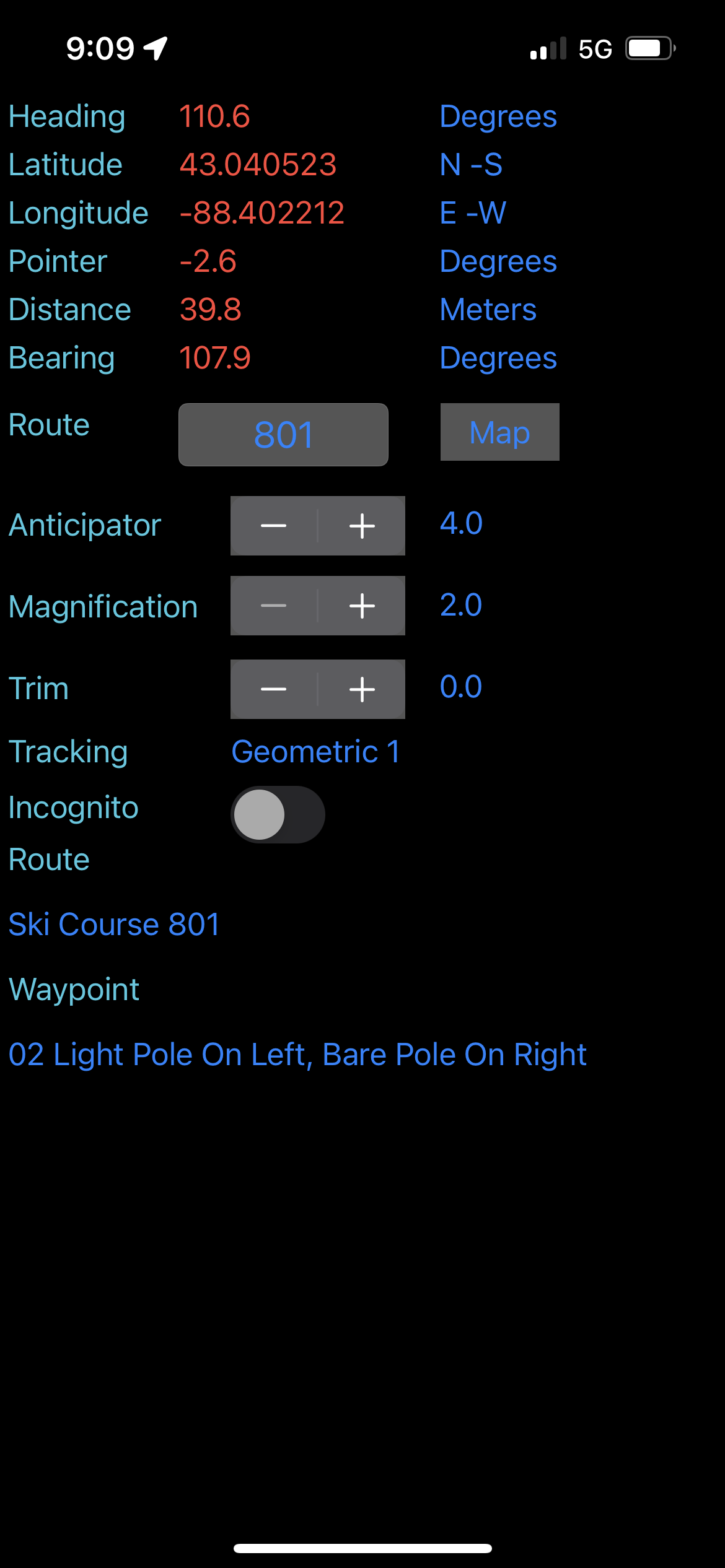Decrease the Trim value

point(274,689)
